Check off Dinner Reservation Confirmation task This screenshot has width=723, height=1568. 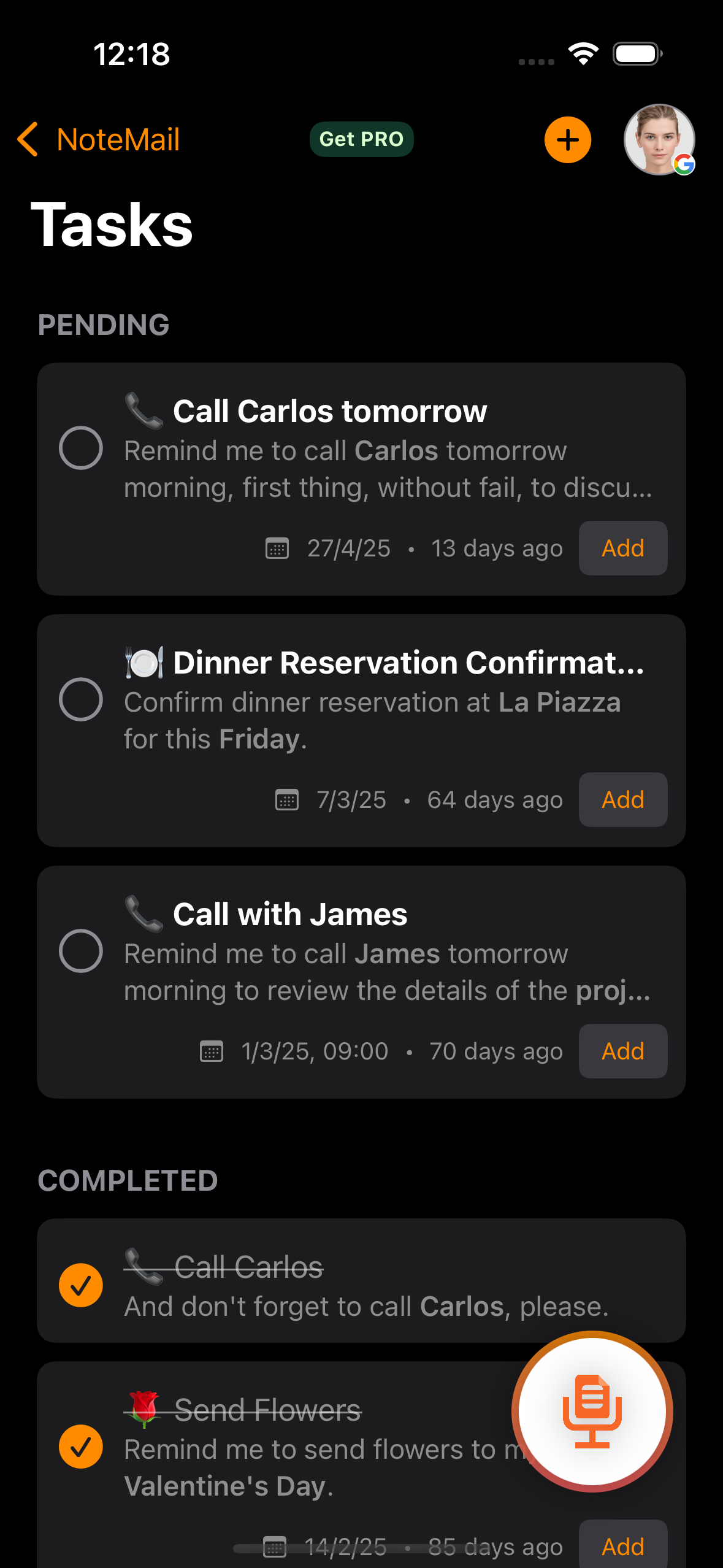point(81,699)
